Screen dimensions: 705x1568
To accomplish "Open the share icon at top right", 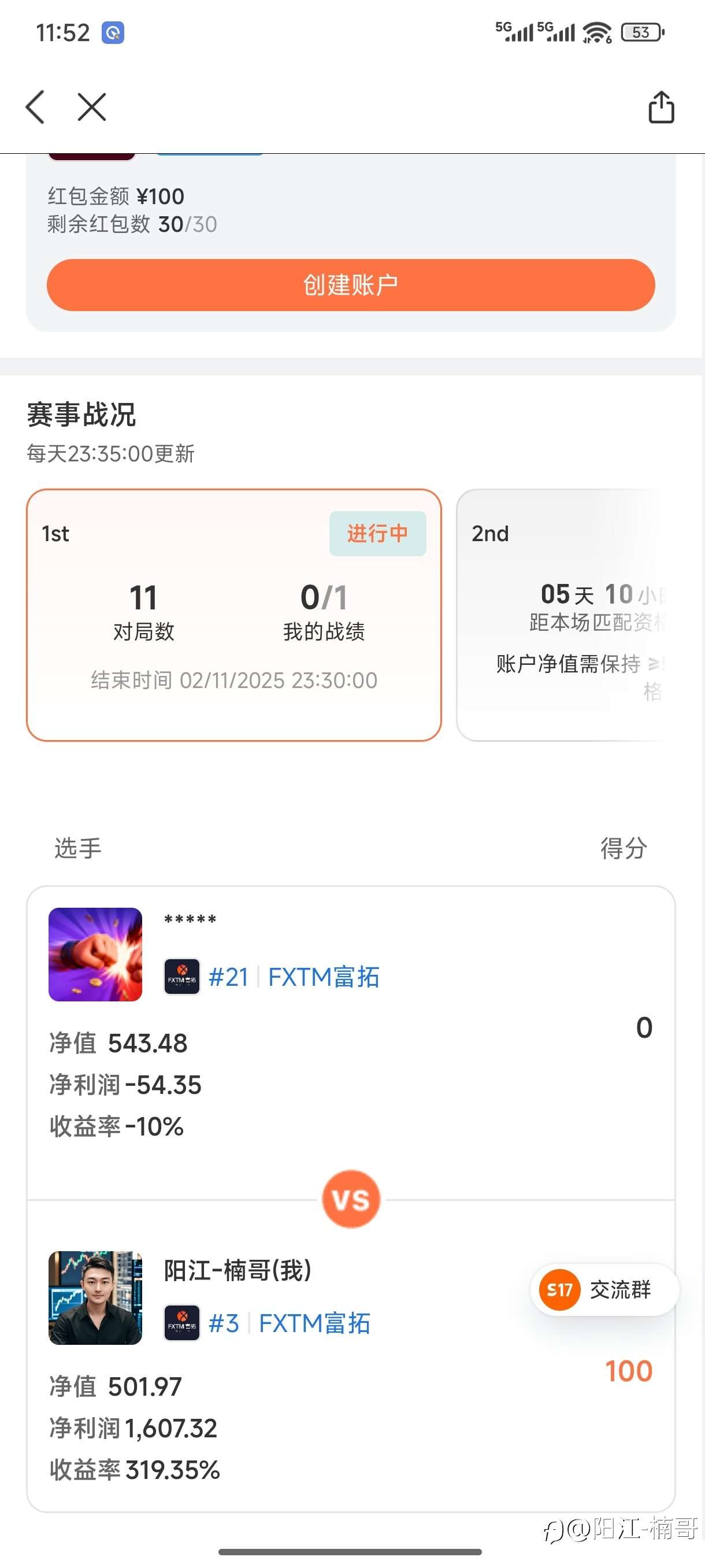I will pyautogui.click(x=662, y=106).
